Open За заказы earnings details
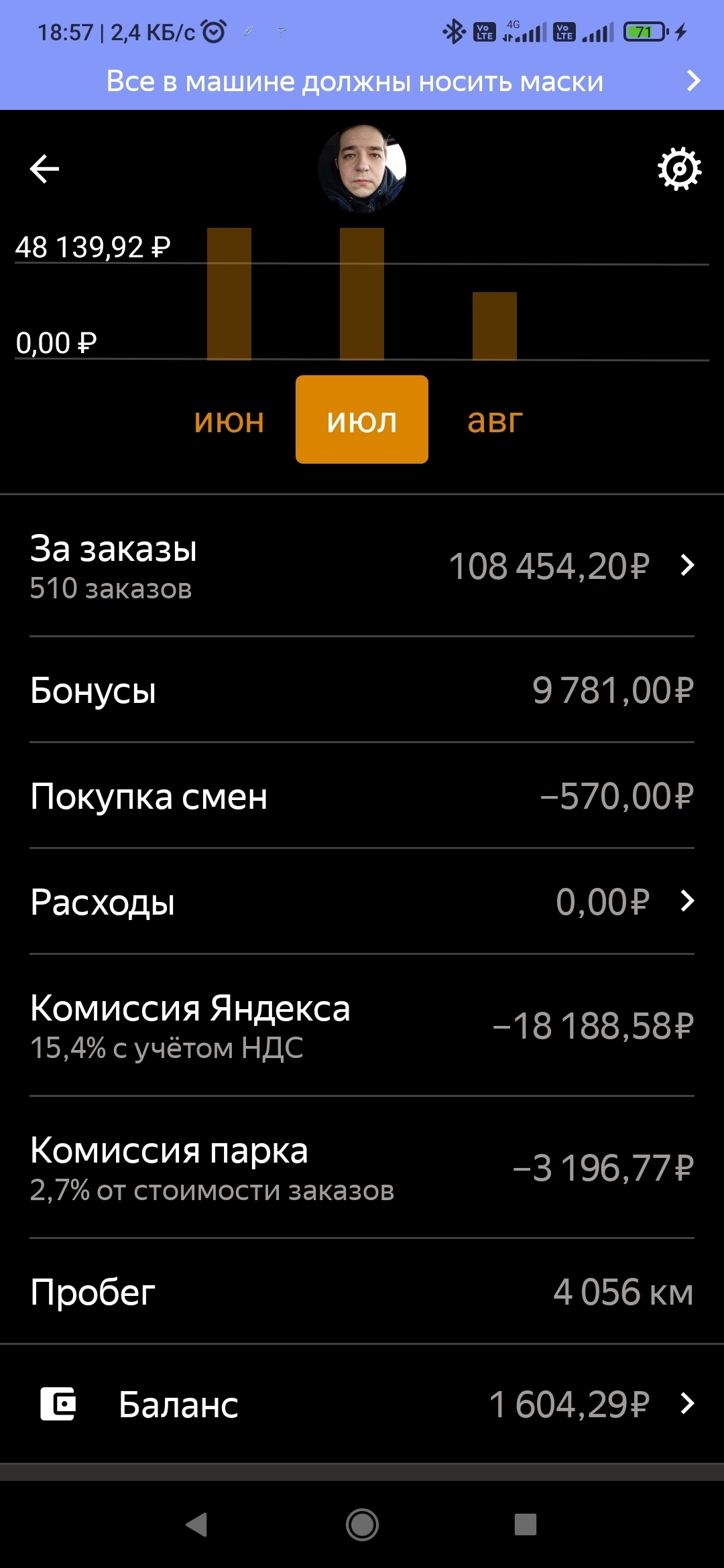Image resolution: width=724 pixels, height=1568 pixels. 362,566
